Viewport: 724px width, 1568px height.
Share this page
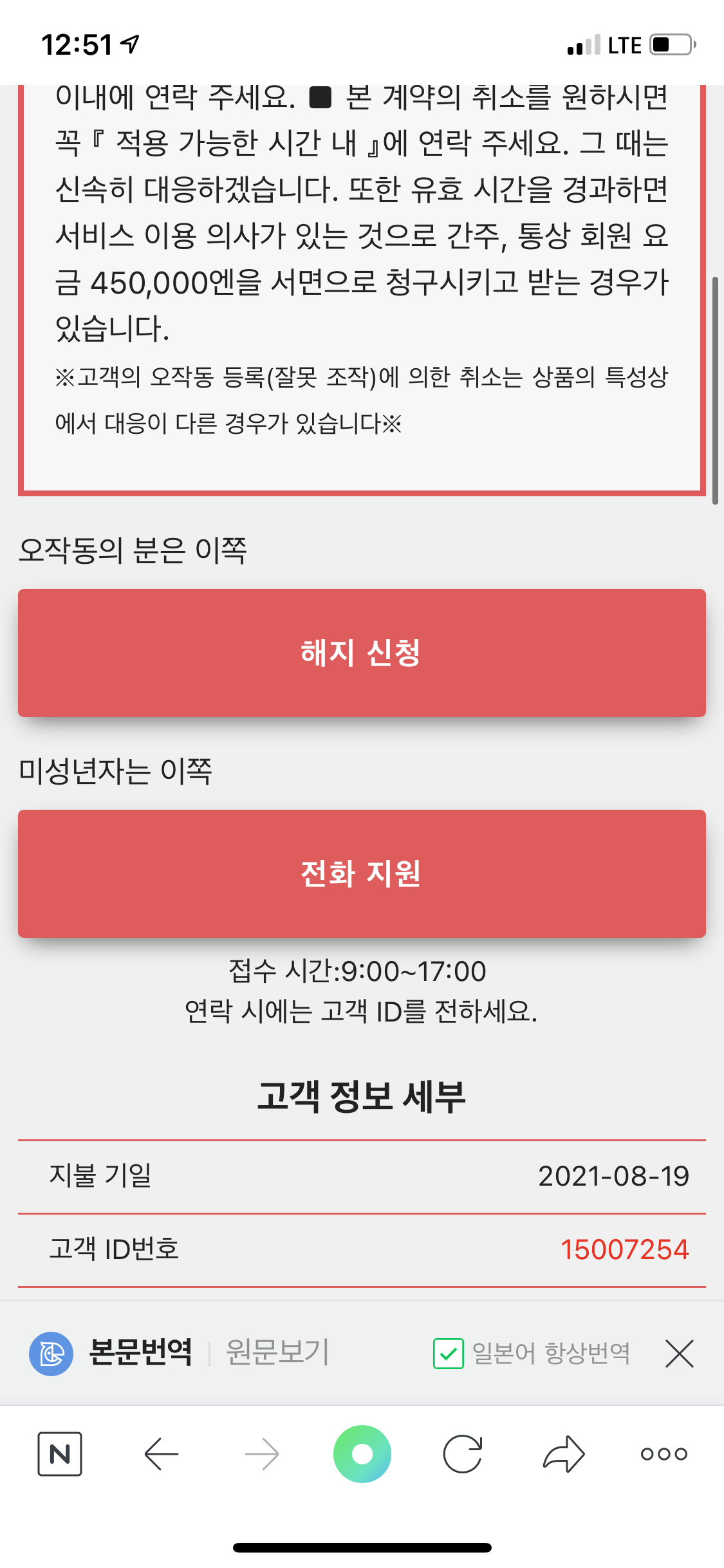click(x=564, y=1454)
